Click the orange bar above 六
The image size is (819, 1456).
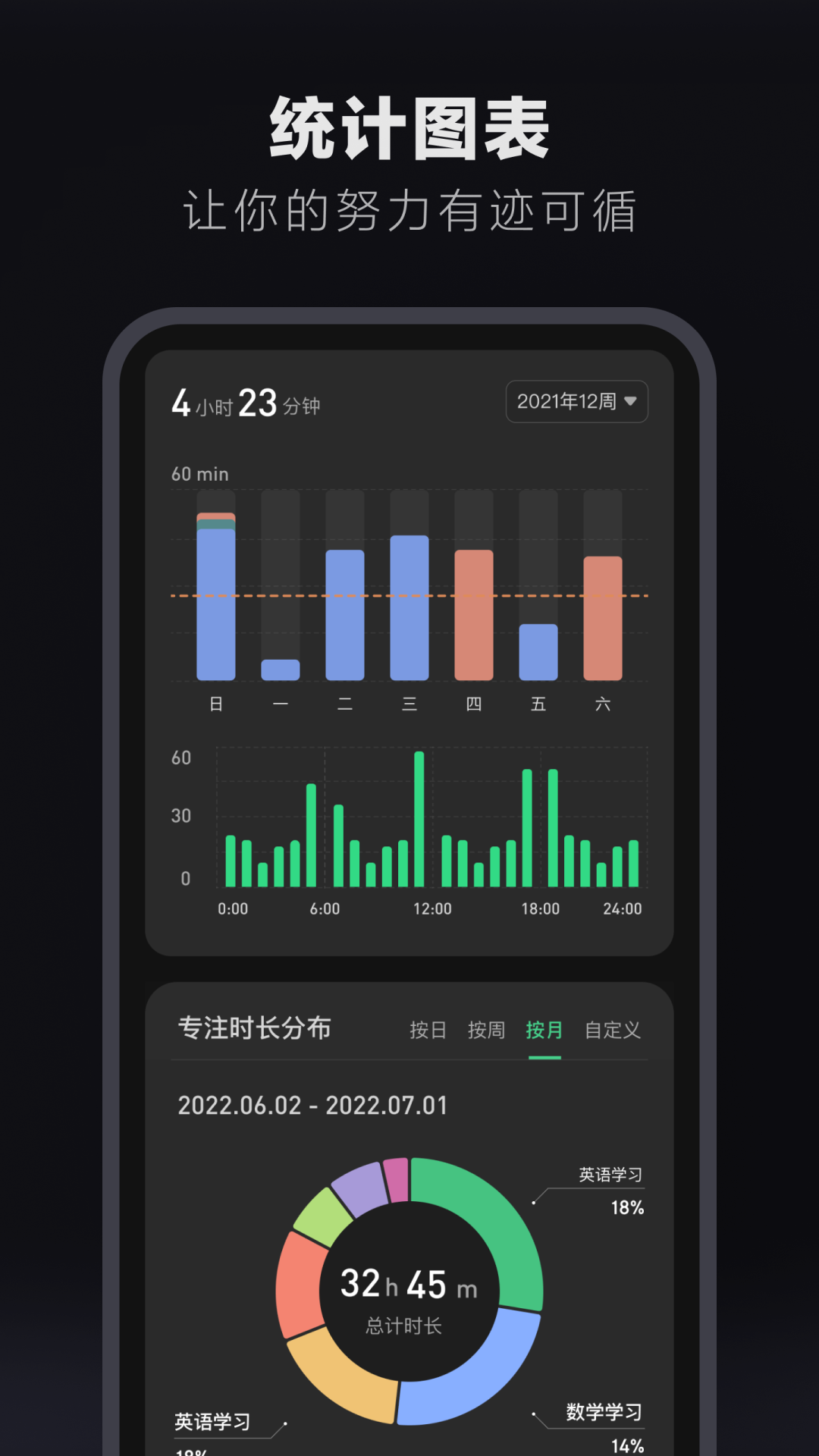pyautogui.click(x=603, y=618)
